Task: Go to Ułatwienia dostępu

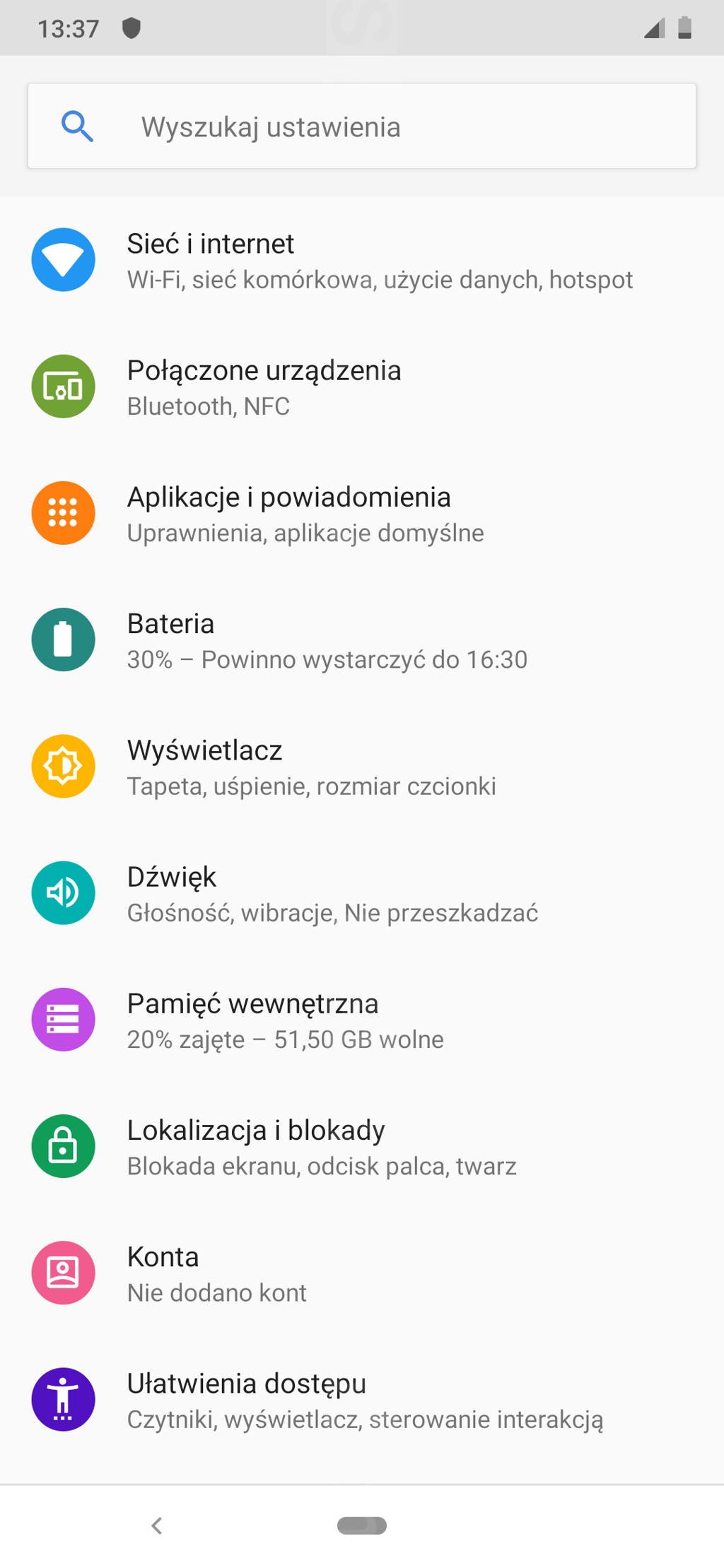Action: (361, 1400)
